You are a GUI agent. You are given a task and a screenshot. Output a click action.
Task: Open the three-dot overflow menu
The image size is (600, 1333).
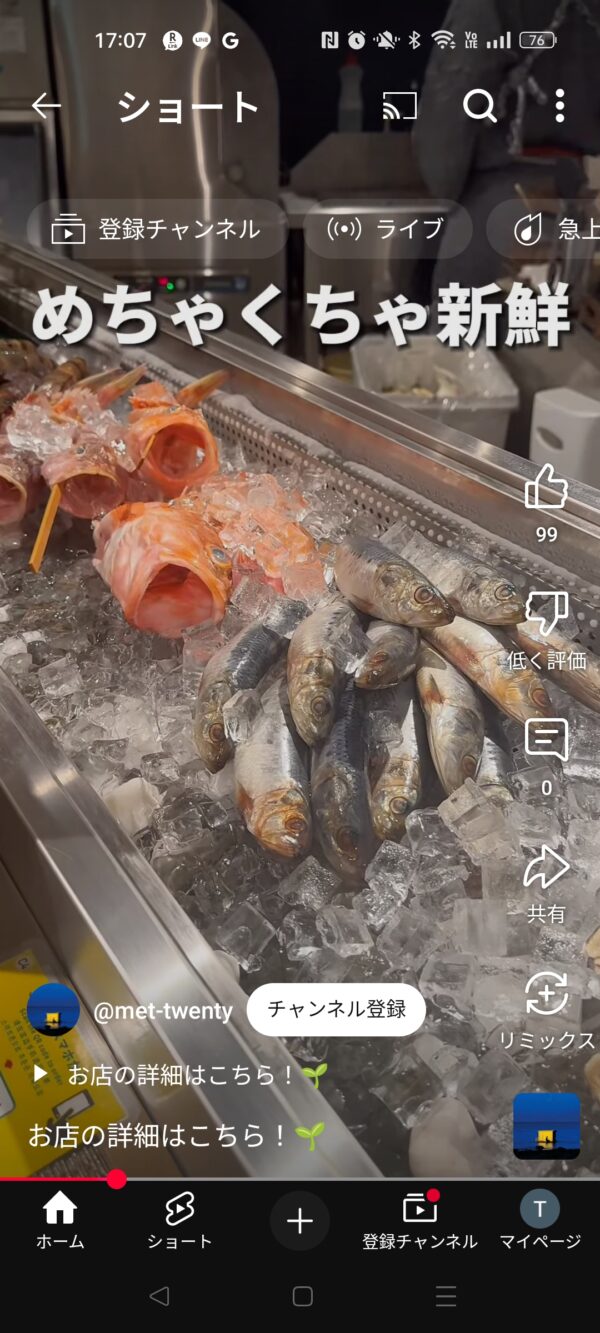pos(559,106)
